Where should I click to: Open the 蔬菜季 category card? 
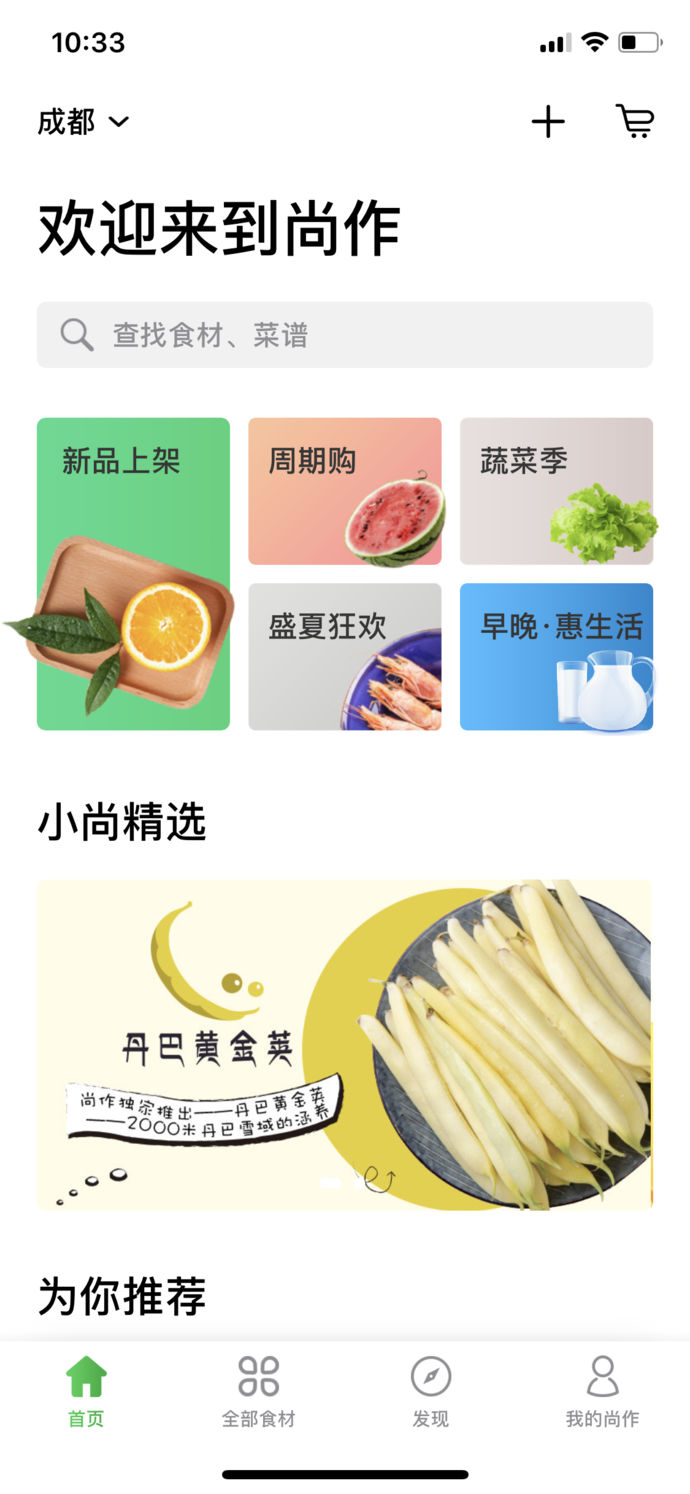click(x=556, y=491)
